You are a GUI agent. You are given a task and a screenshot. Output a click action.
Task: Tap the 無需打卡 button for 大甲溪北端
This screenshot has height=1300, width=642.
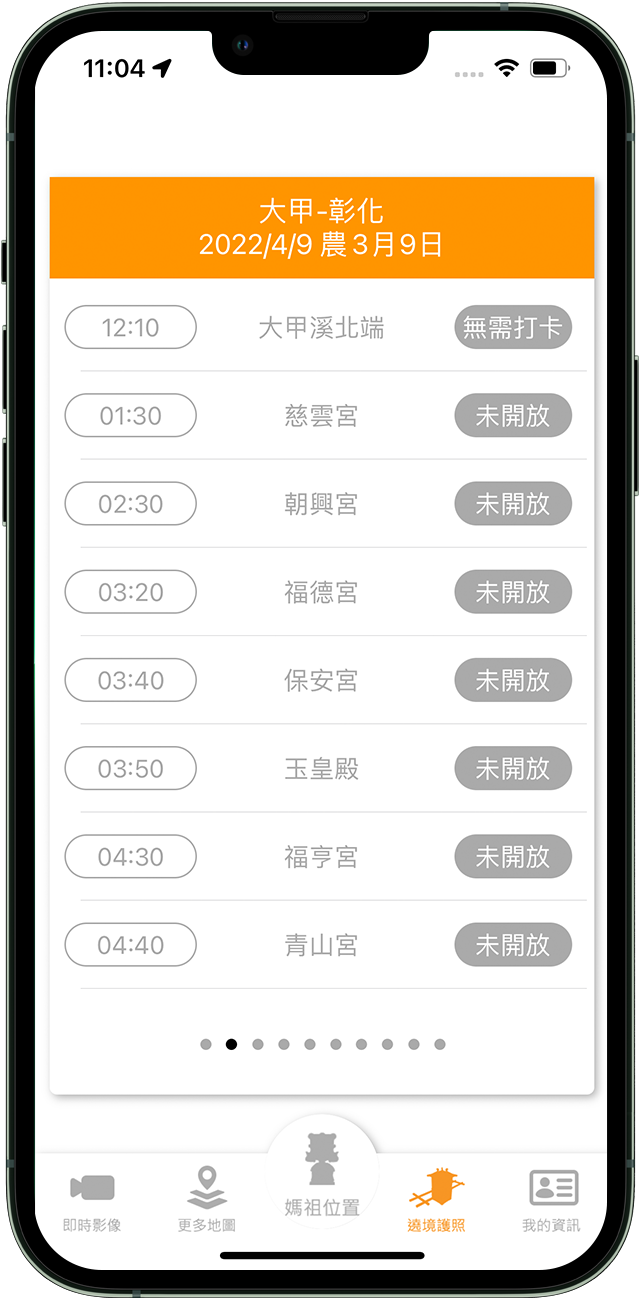[x=513, y=327]
